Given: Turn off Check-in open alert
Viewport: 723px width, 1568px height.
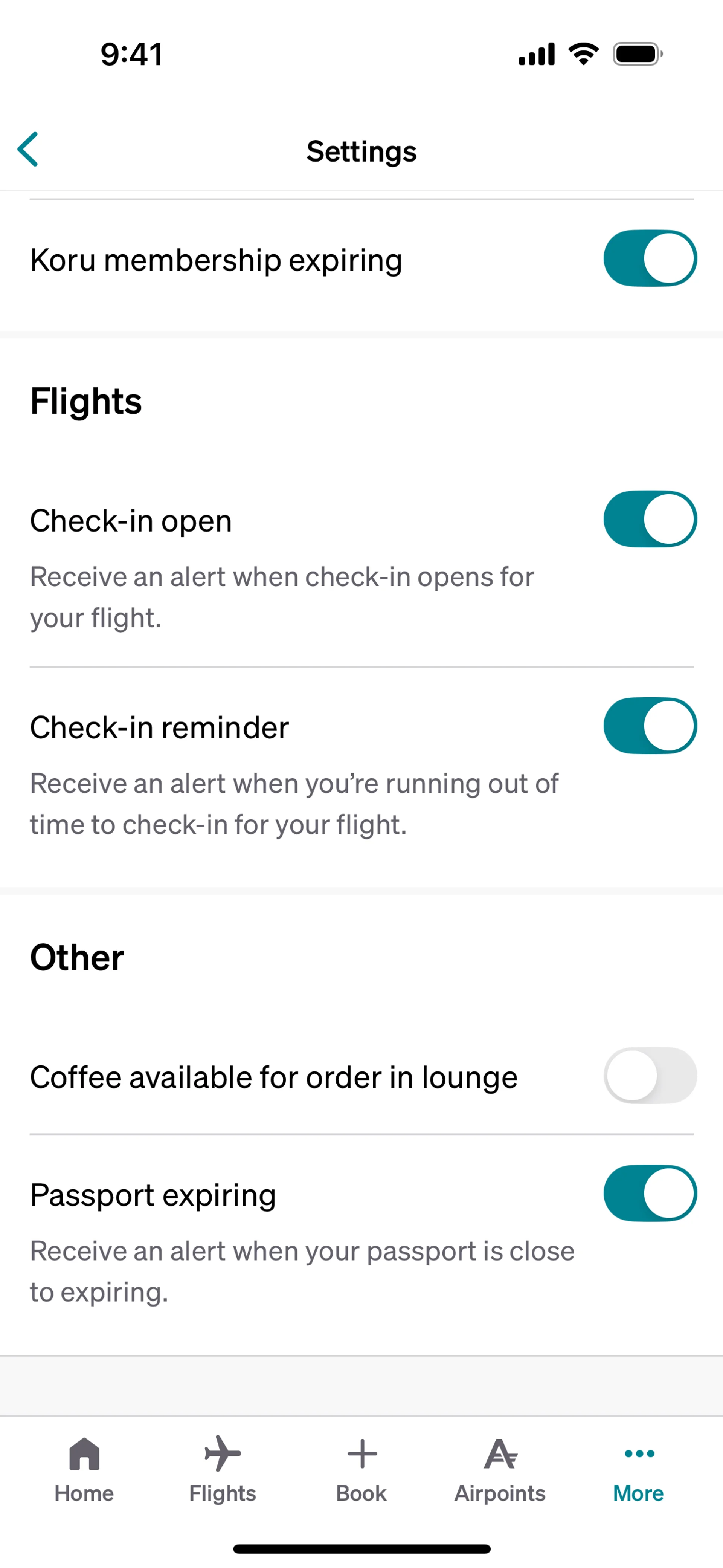Looking at the screenshot, I should point(649,519).
